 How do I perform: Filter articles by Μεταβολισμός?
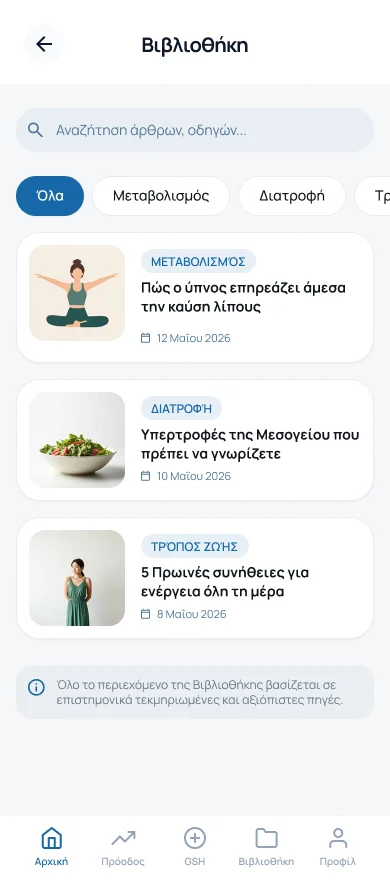pyautogui.click(x=161, y=196)
